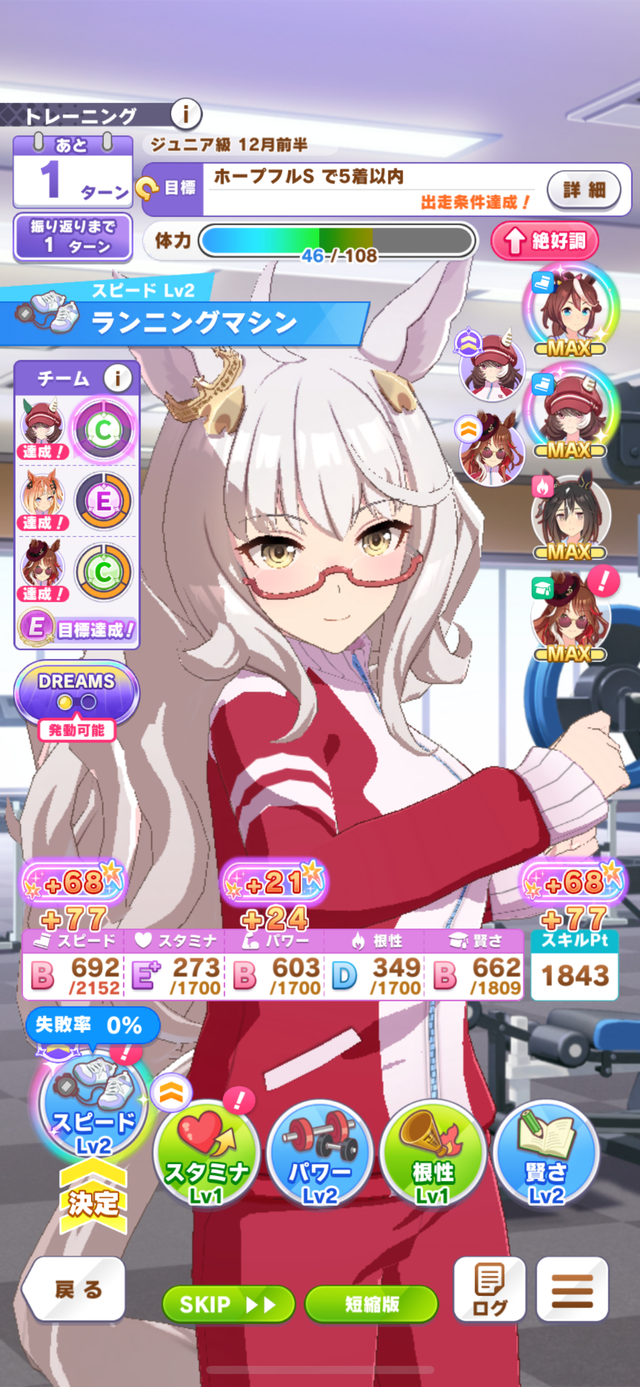640x1387 pixels.
Task: Go back with the 戻る button
Action: tap(75, 1290)
